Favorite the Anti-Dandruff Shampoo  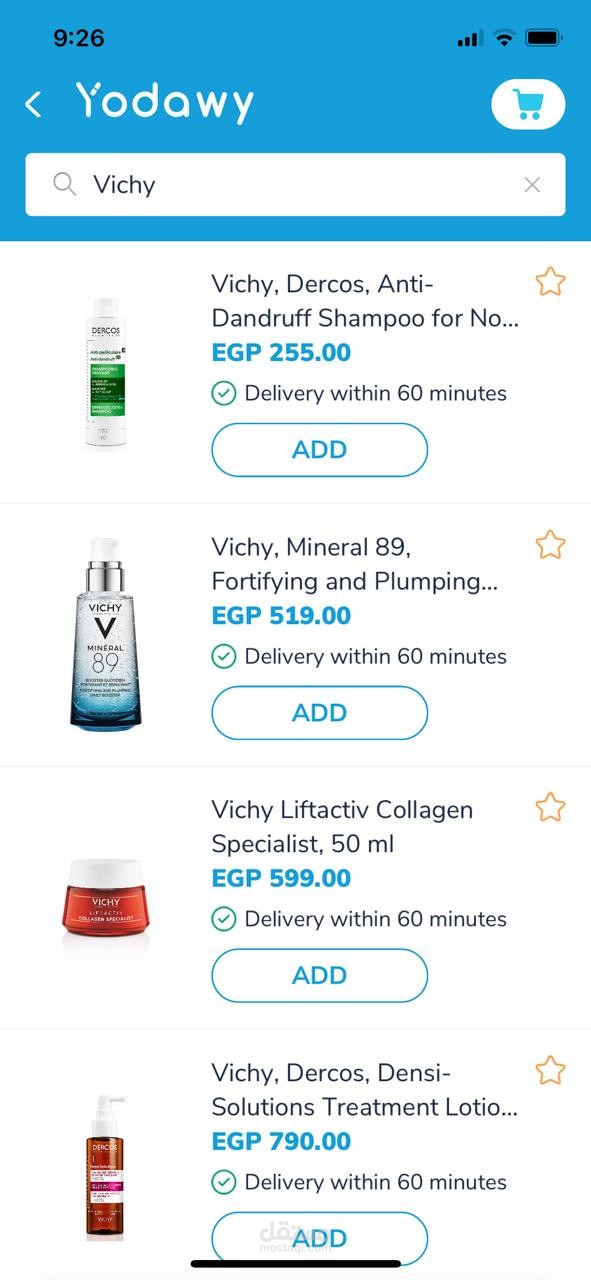tap(550, 282)
